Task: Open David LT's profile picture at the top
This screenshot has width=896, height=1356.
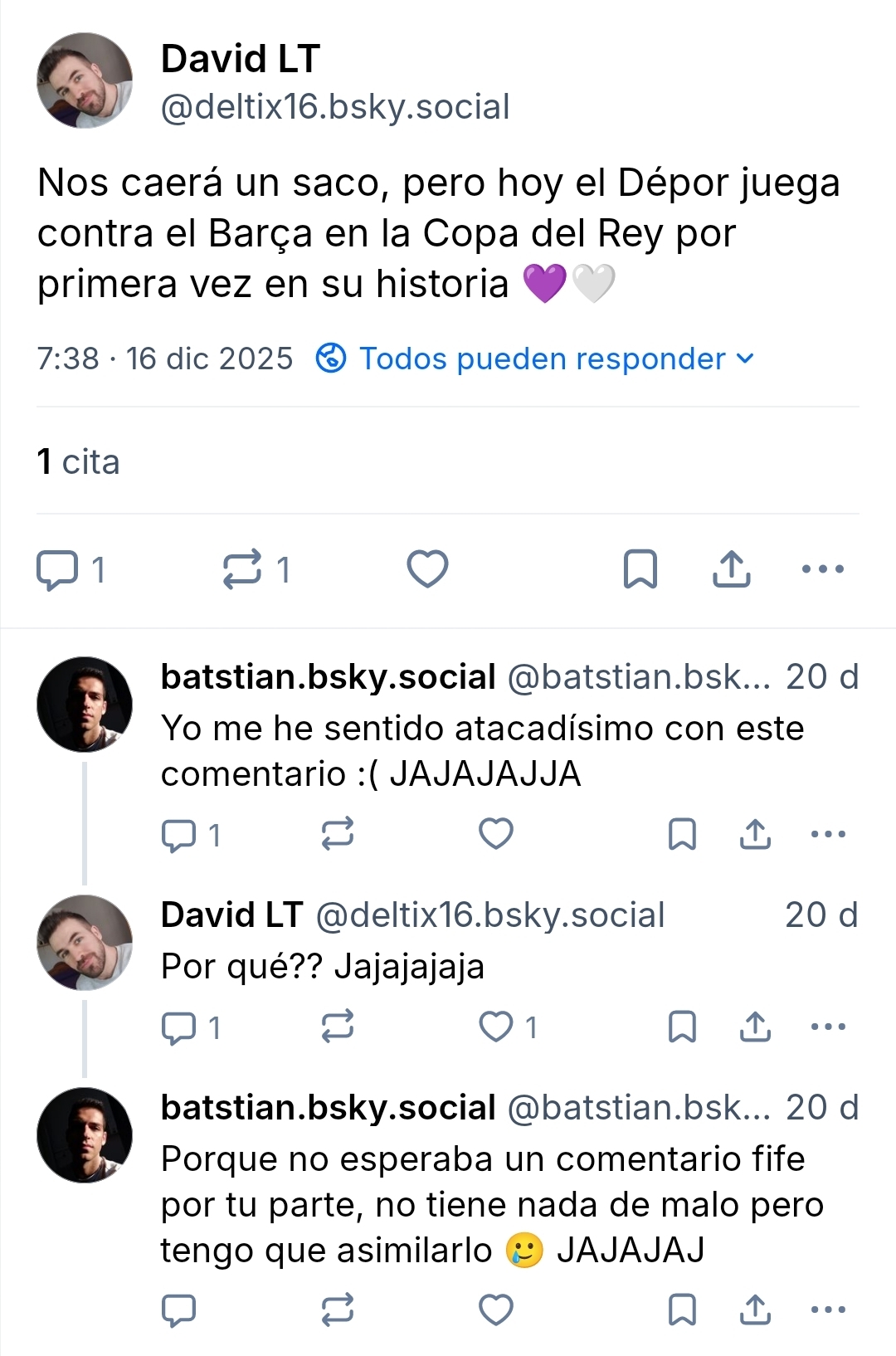Action: click(x=84, y=80)
